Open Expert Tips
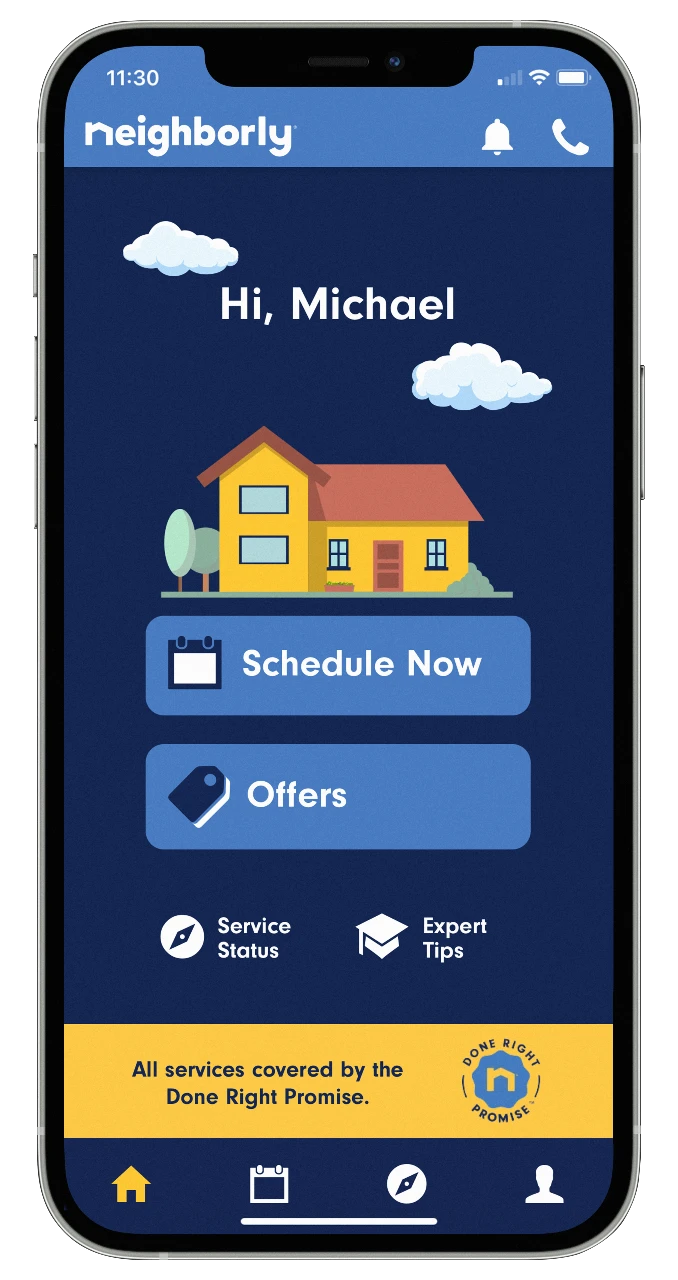Screen dimensions: 678x1280 tap(422, 938)
